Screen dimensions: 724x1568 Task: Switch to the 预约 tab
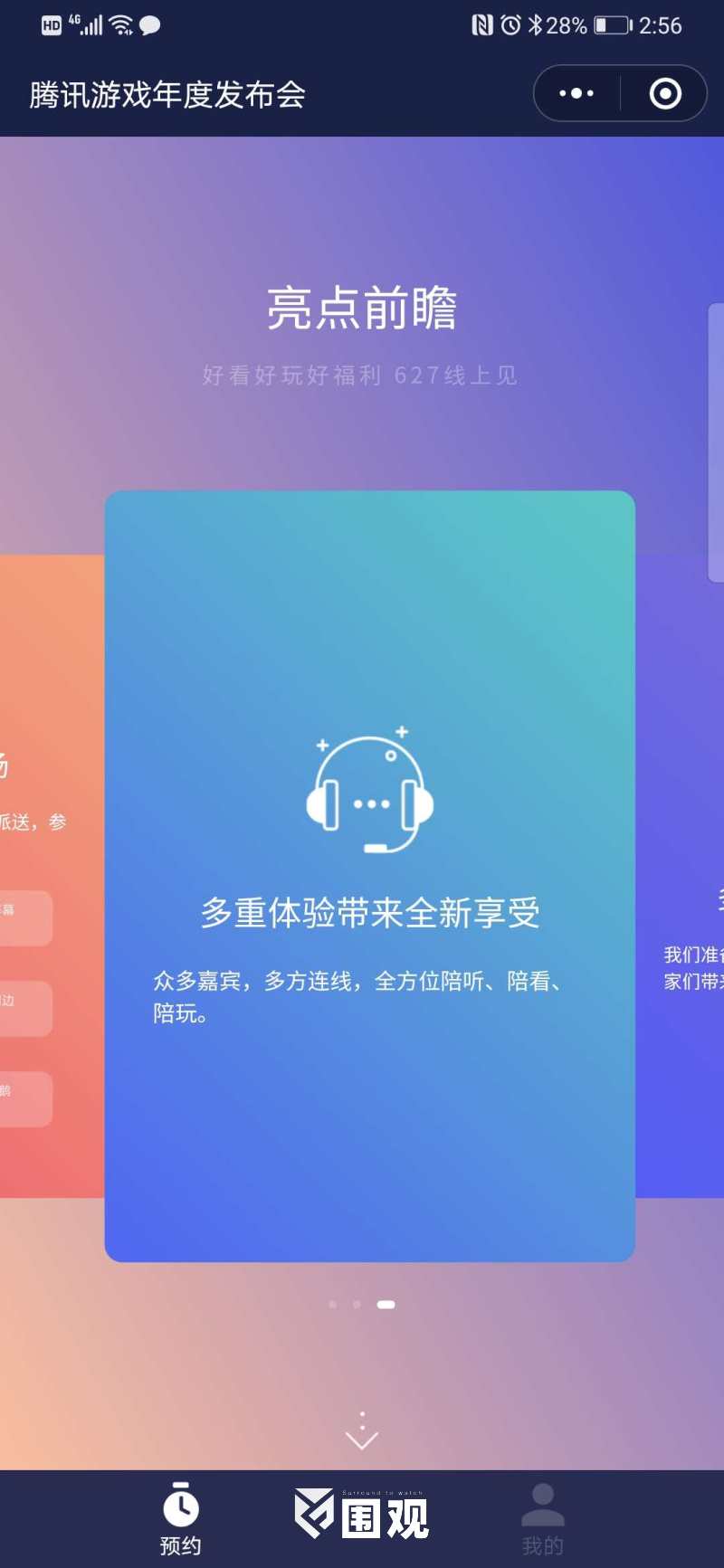181,1519
